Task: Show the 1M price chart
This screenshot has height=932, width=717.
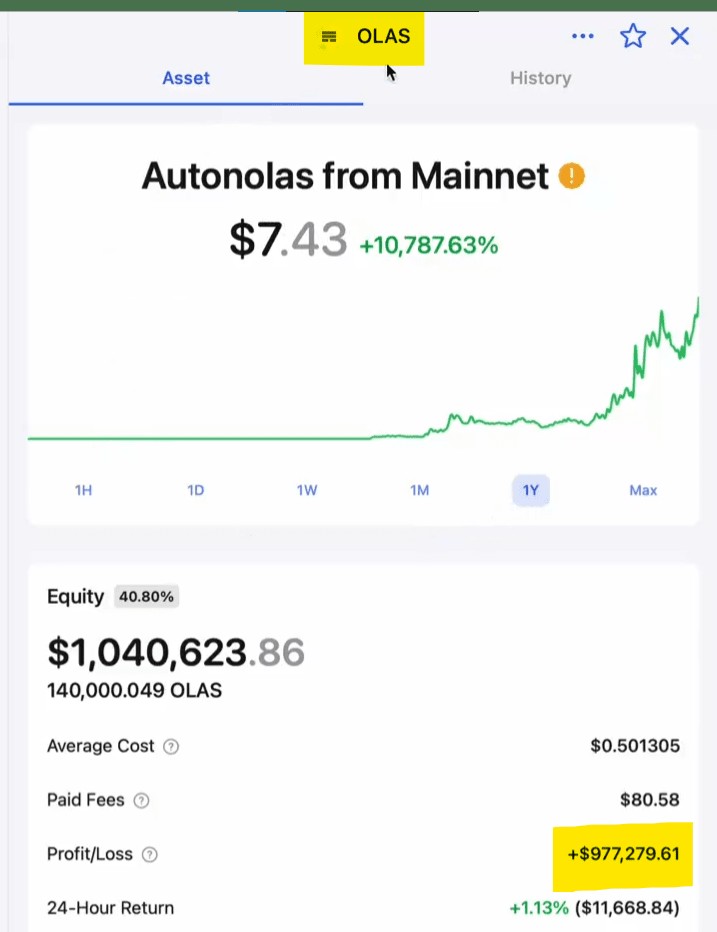Action: point(419,490)
